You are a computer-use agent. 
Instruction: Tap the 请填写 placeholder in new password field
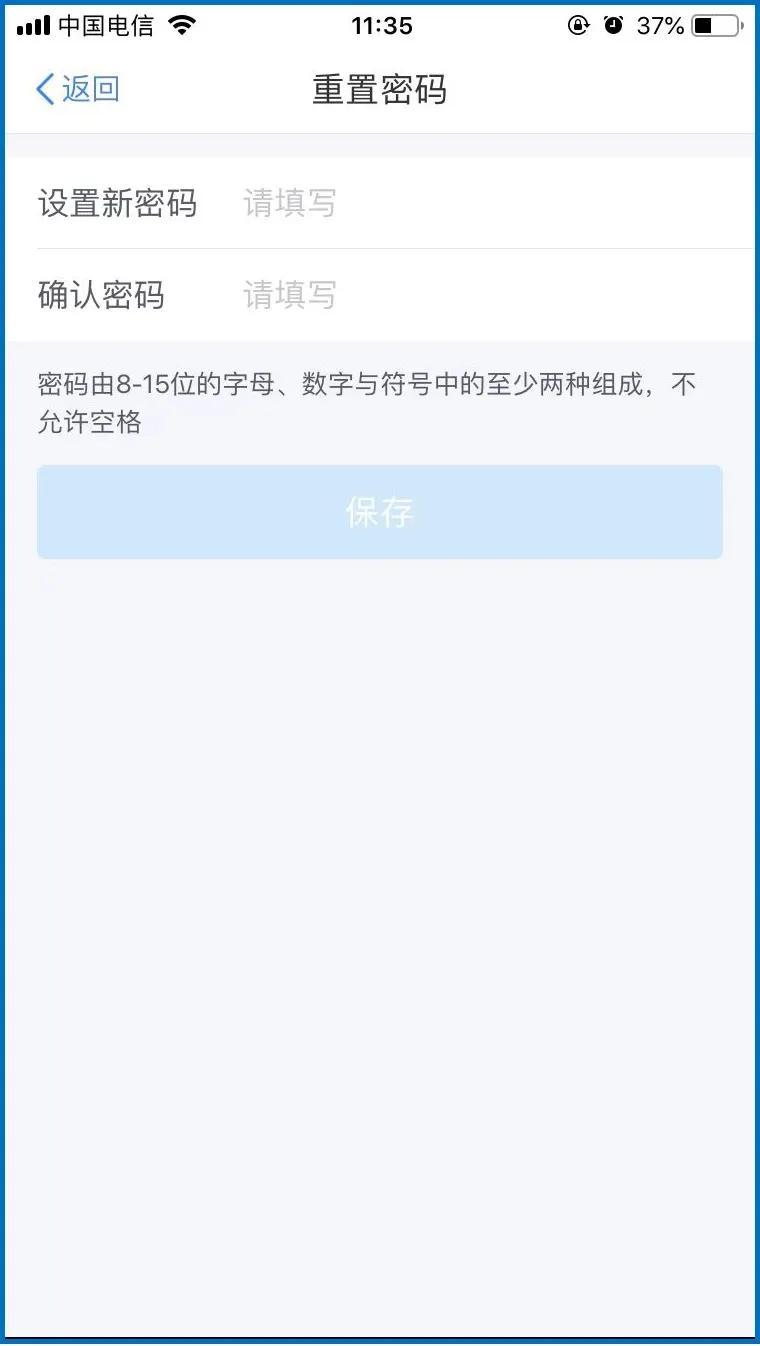click(x=289, y=203)
